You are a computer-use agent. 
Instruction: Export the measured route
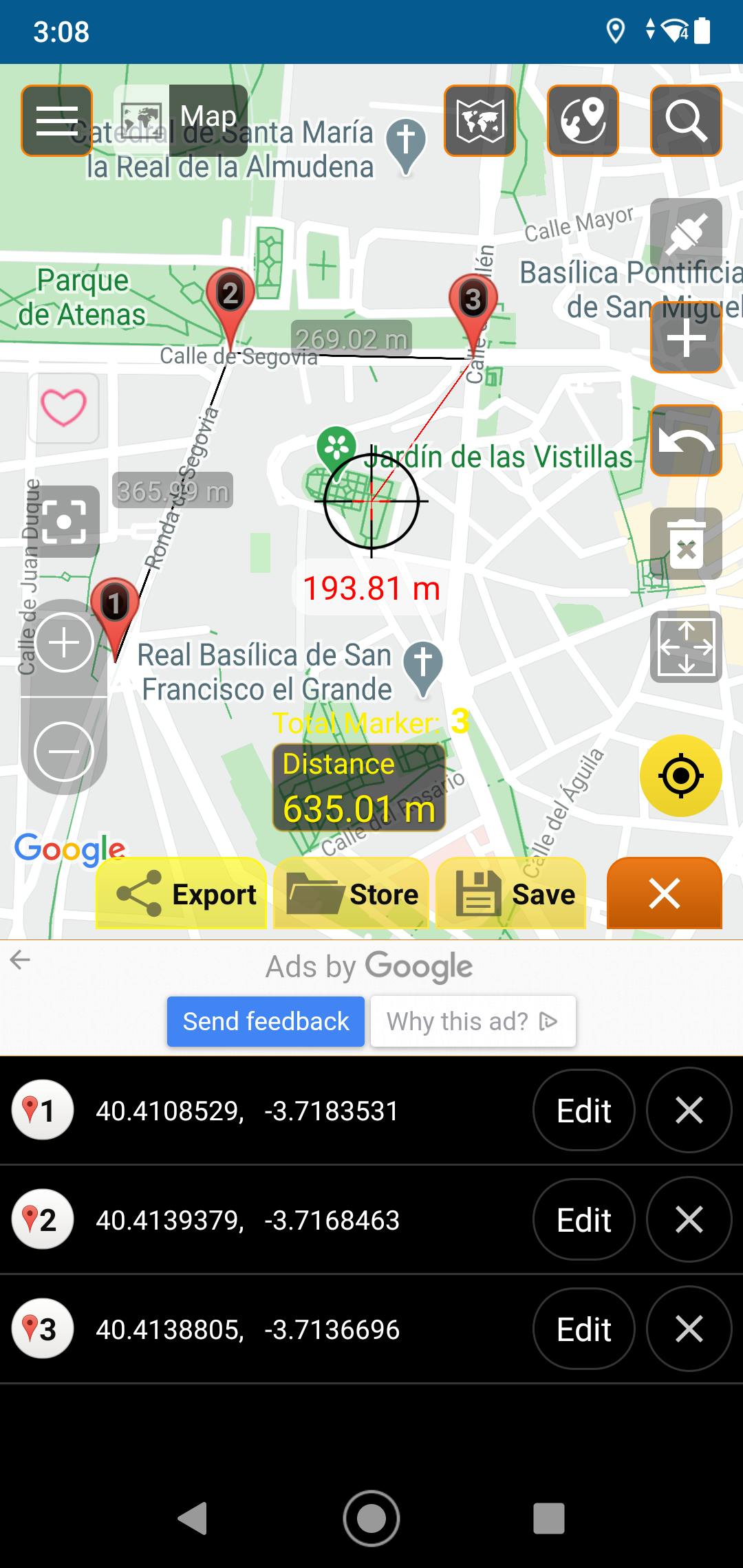[x=182, y=894]
